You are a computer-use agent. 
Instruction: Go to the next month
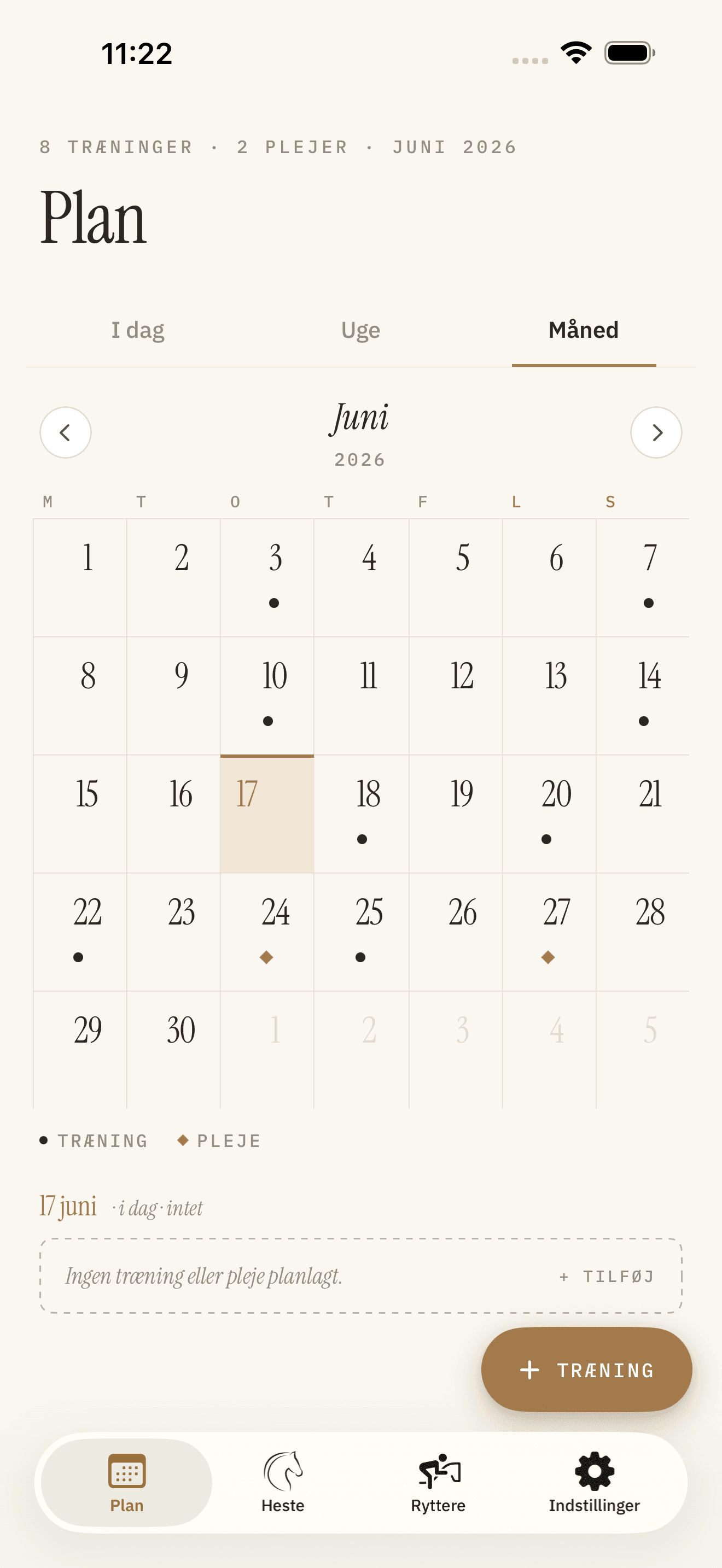656,432
